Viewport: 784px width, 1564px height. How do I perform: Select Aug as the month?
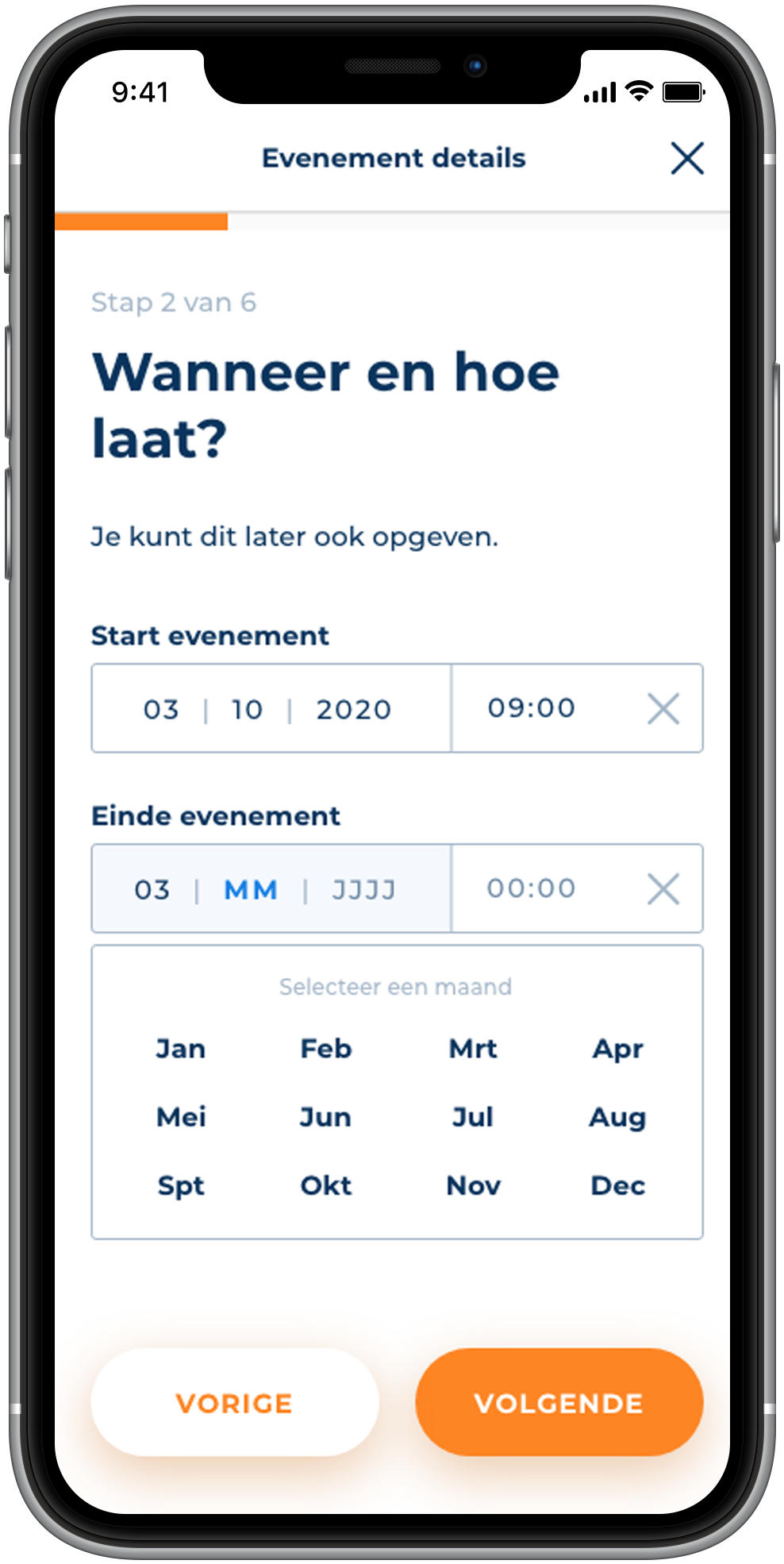[x=617, y=1117]
